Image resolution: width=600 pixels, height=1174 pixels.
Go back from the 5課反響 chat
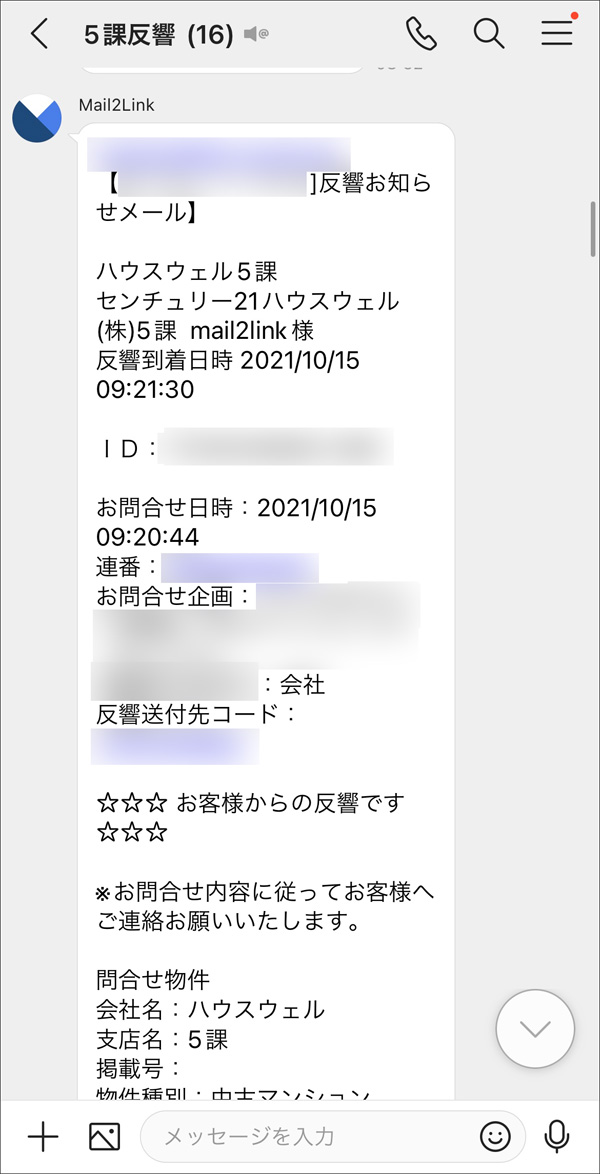(39, 34)
